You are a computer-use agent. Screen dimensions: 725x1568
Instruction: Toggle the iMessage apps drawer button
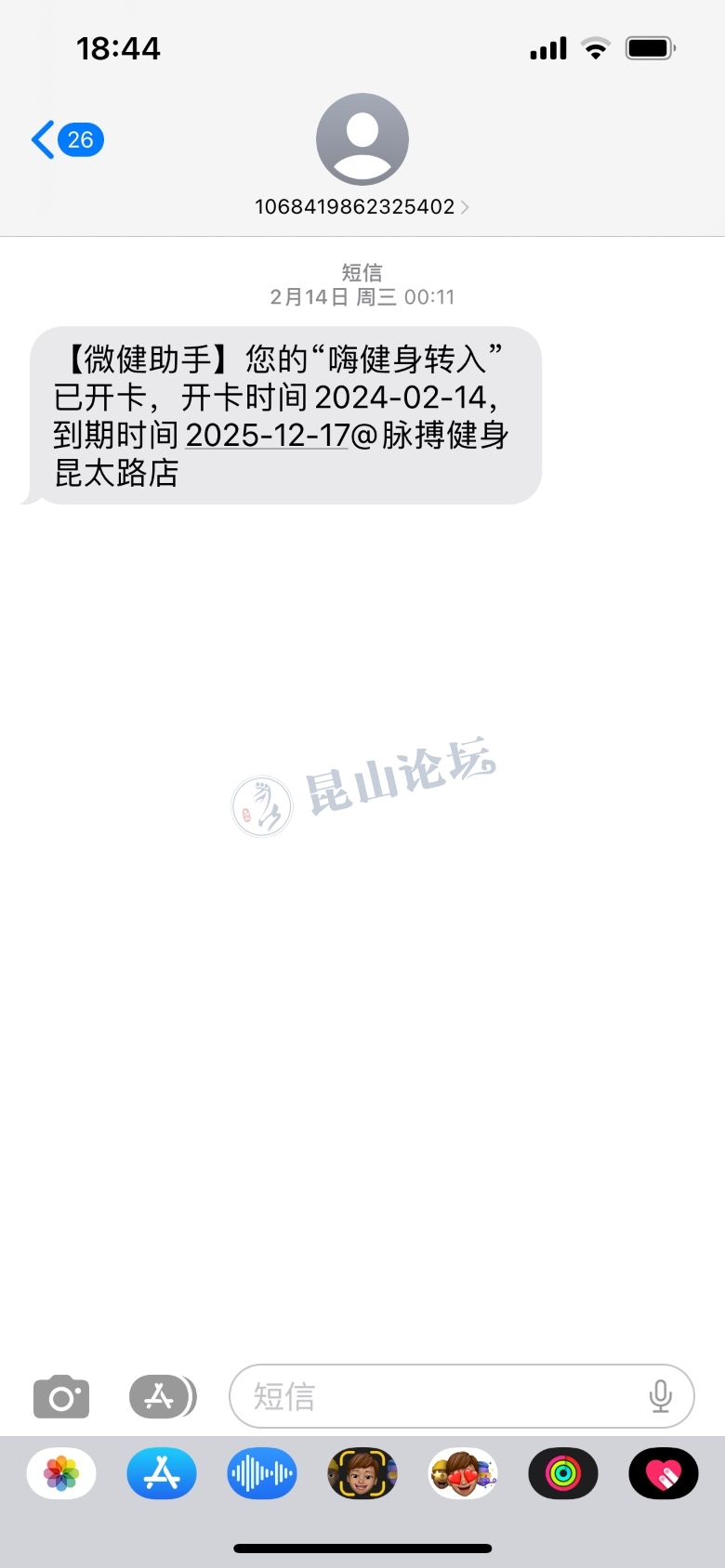(x=162, y=1396)
